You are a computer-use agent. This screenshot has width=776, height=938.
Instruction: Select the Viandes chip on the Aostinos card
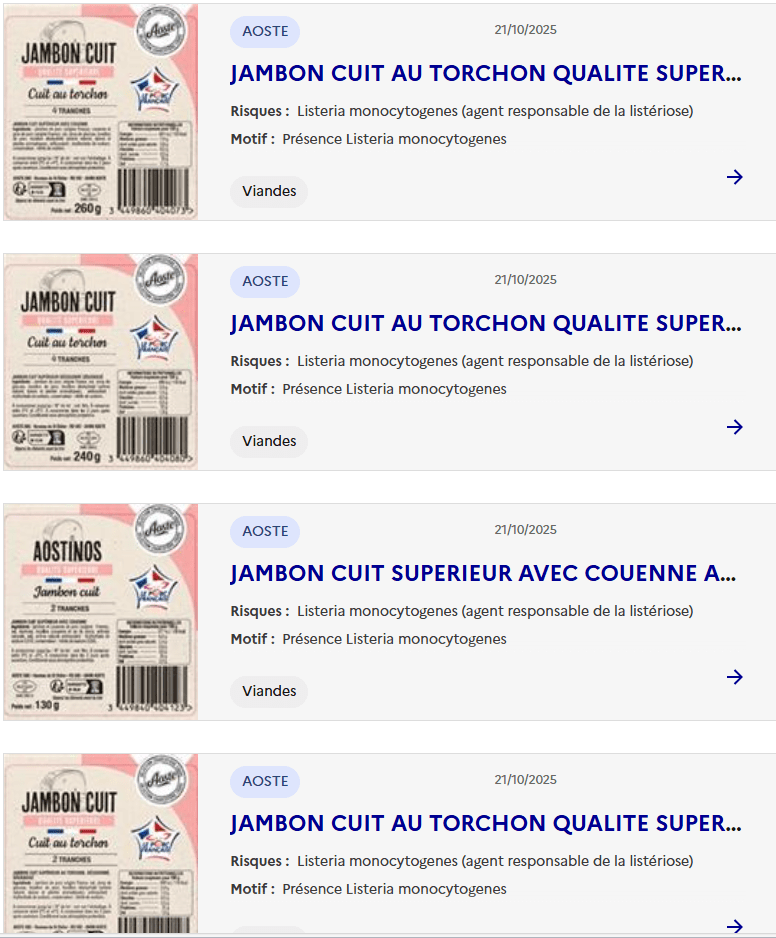coord(269,691)
